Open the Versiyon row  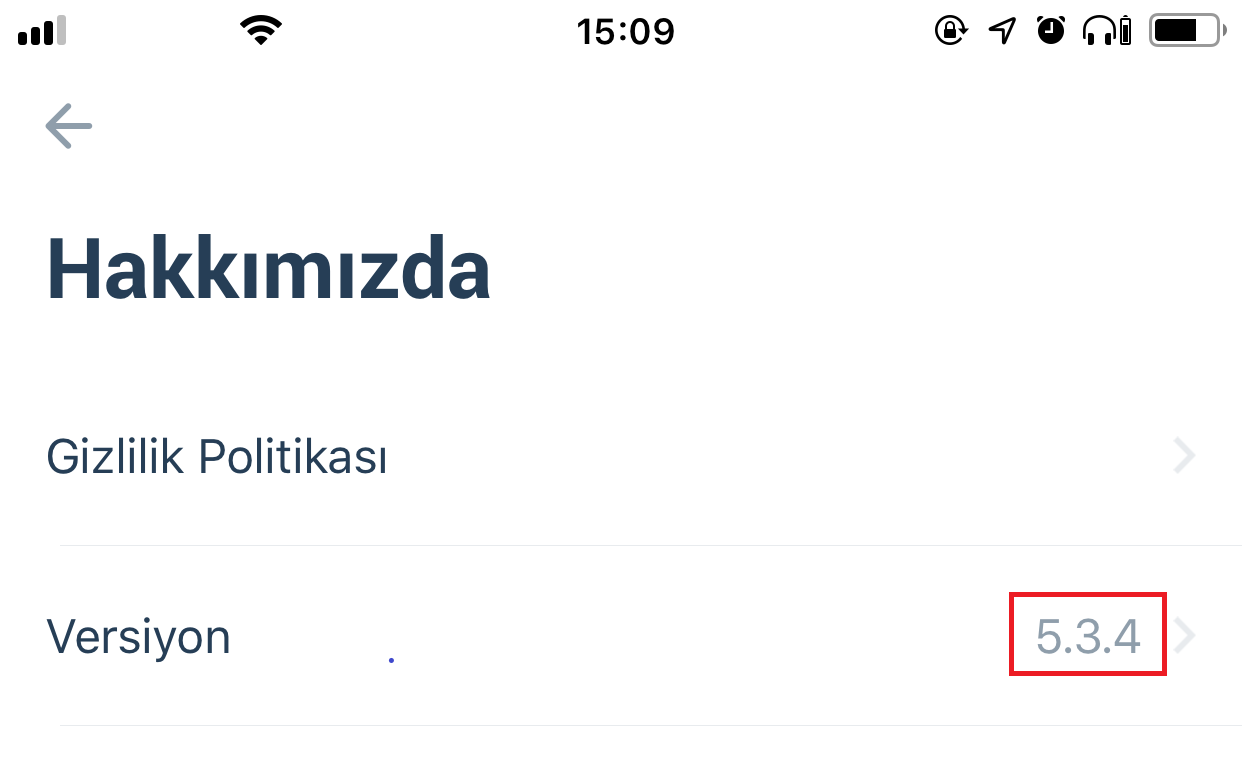tap(620, 636)
